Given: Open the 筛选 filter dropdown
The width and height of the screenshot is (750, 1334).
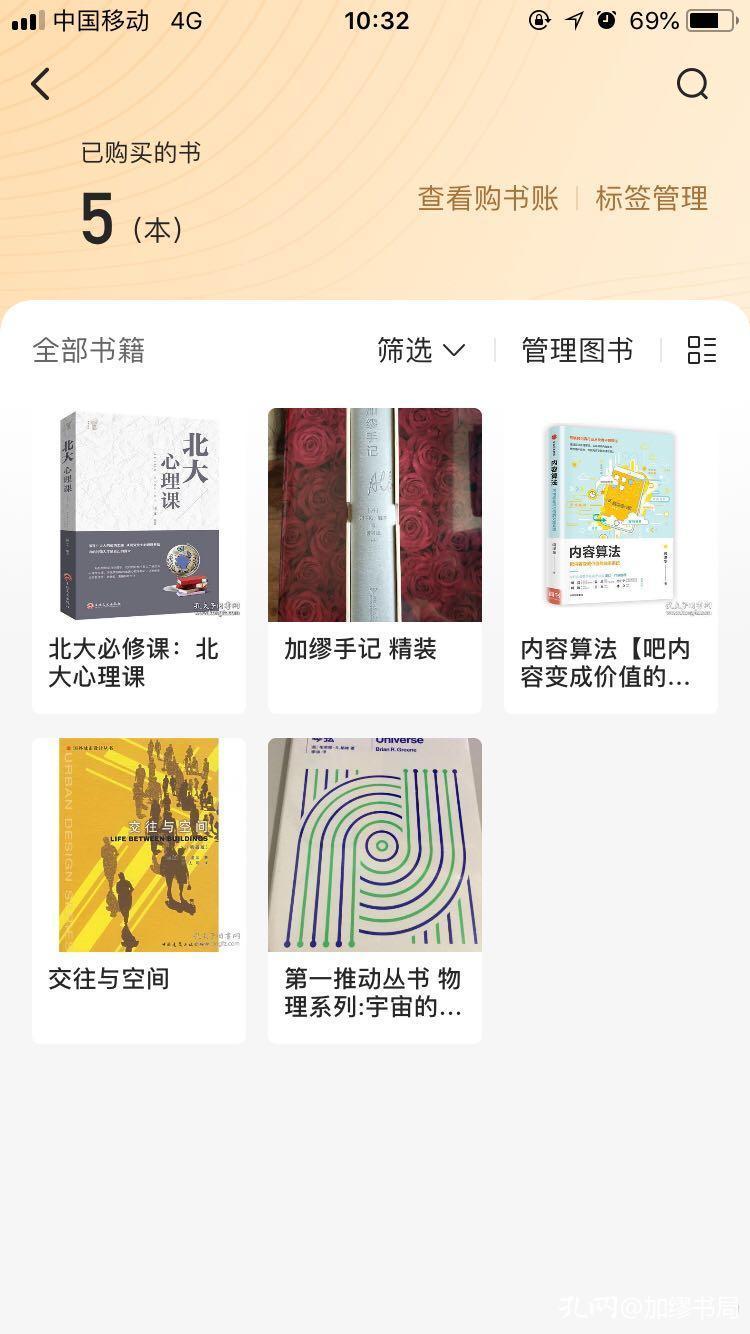Looking at the screenshot, I should click(x=420, y=350).
